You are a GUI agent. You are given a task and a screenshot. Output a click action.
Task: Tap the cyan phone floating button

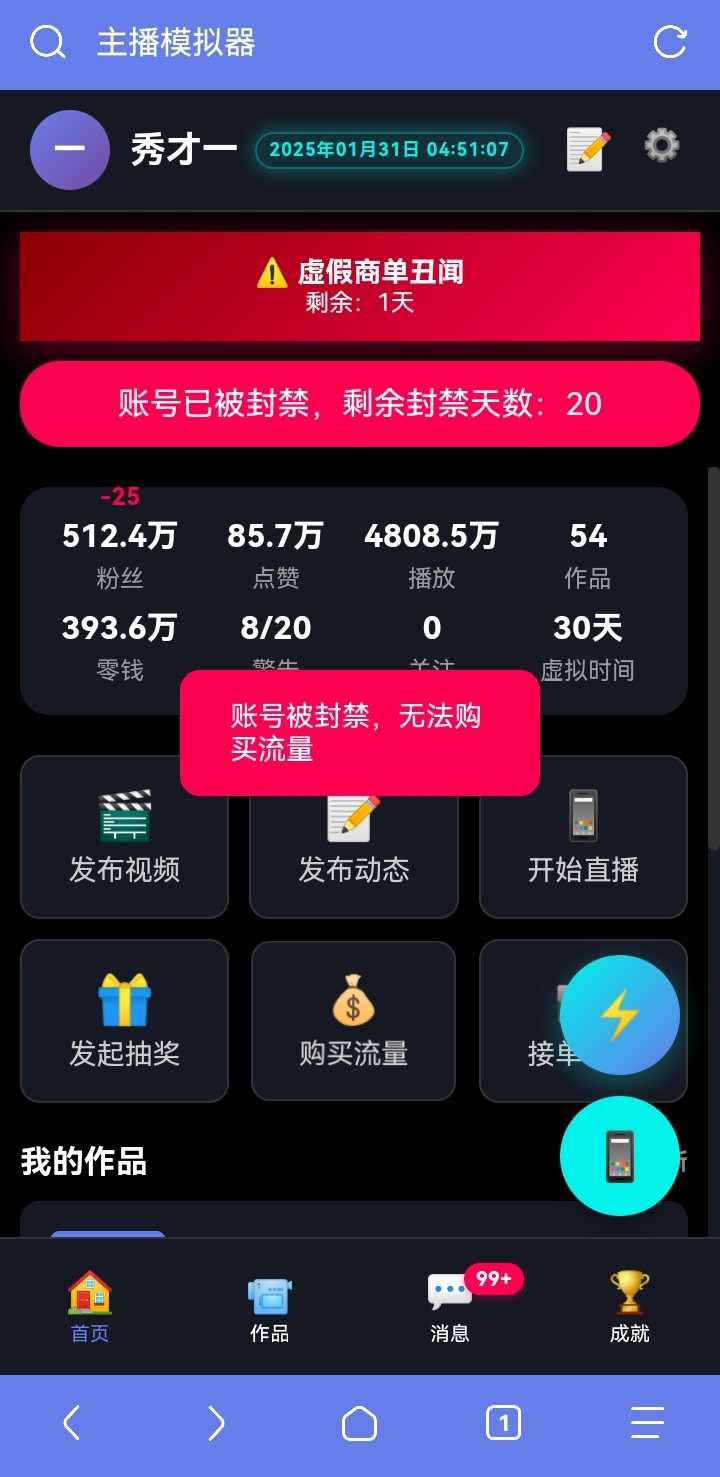click(x=619, y=1156)
